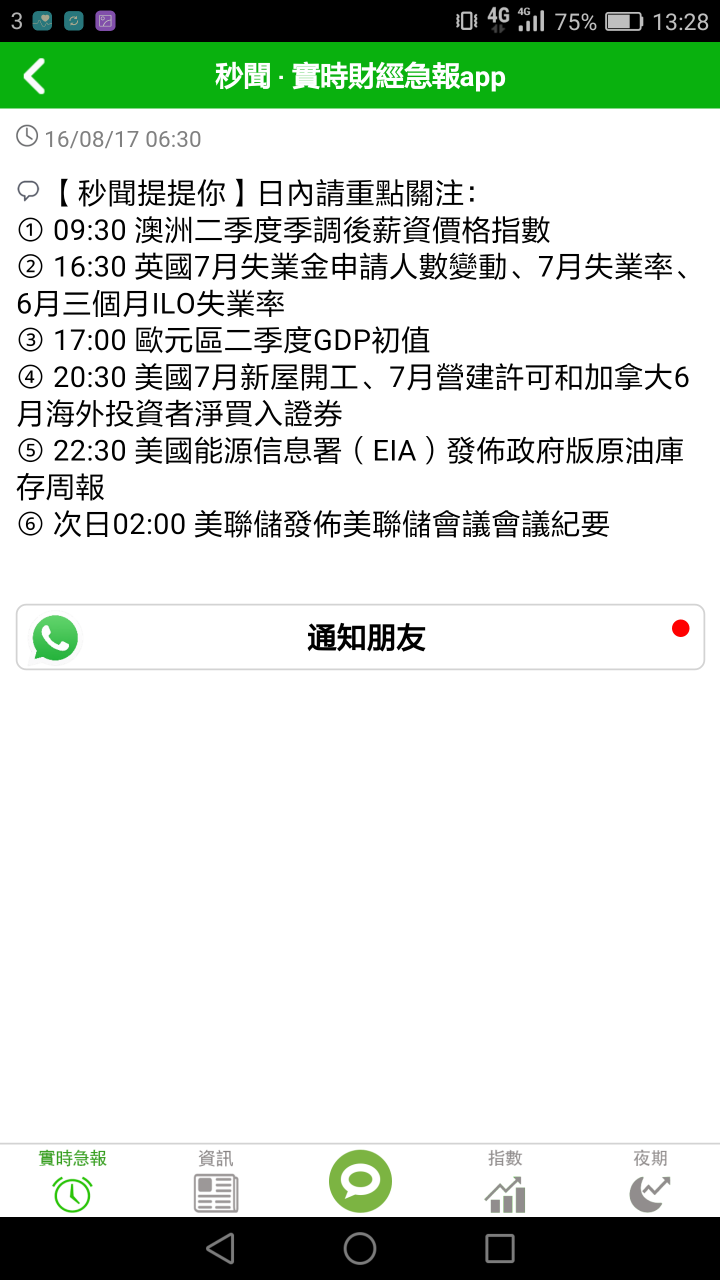Image resolution: width=720 pixels, height=1280 pixels.
Task: Tap the 通知朋友 WhatsApp share button
Action: (x=360, y=637)
